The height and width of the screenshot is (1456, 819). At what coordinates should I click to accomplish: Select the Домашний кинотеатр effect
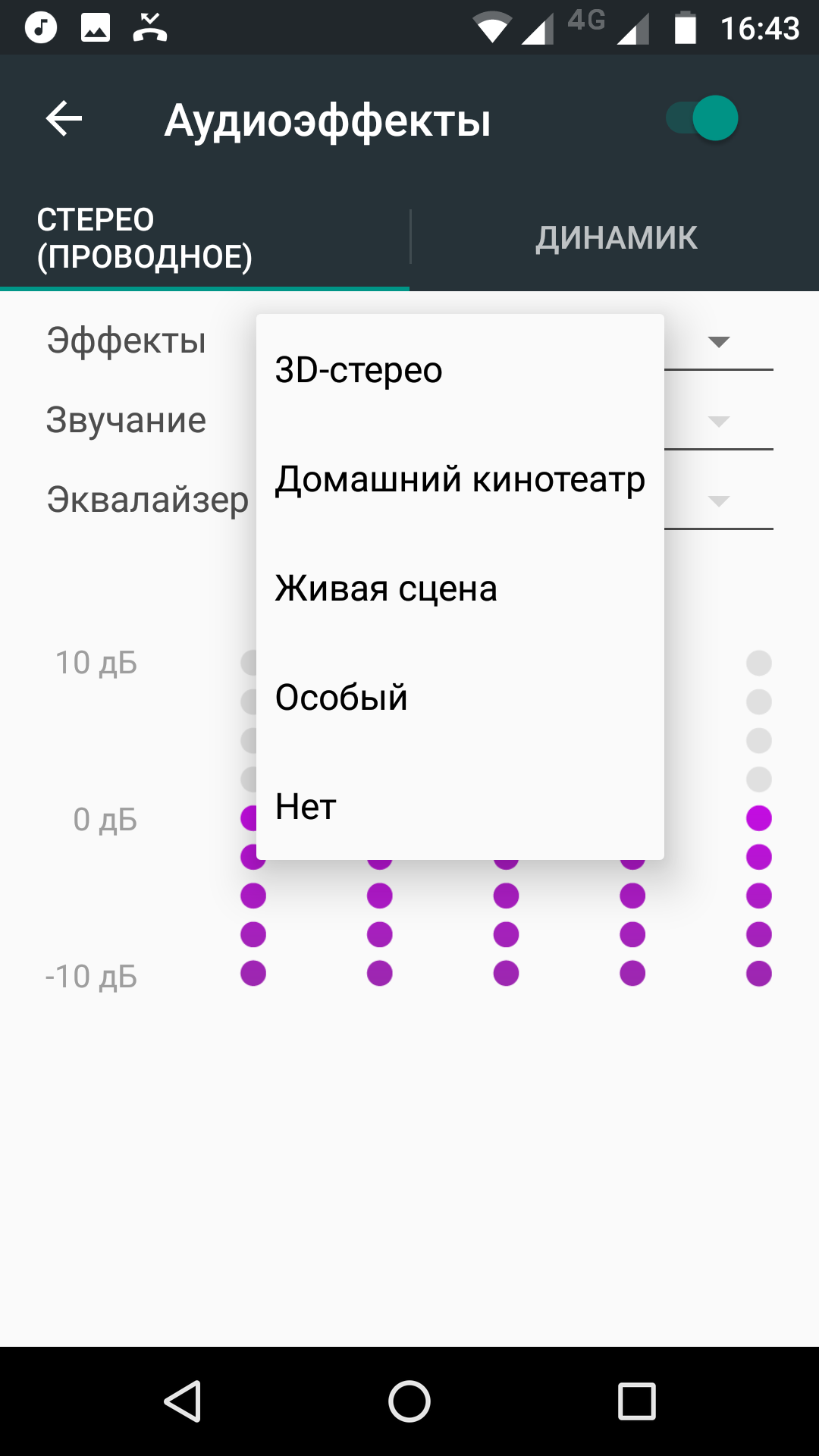460,479
